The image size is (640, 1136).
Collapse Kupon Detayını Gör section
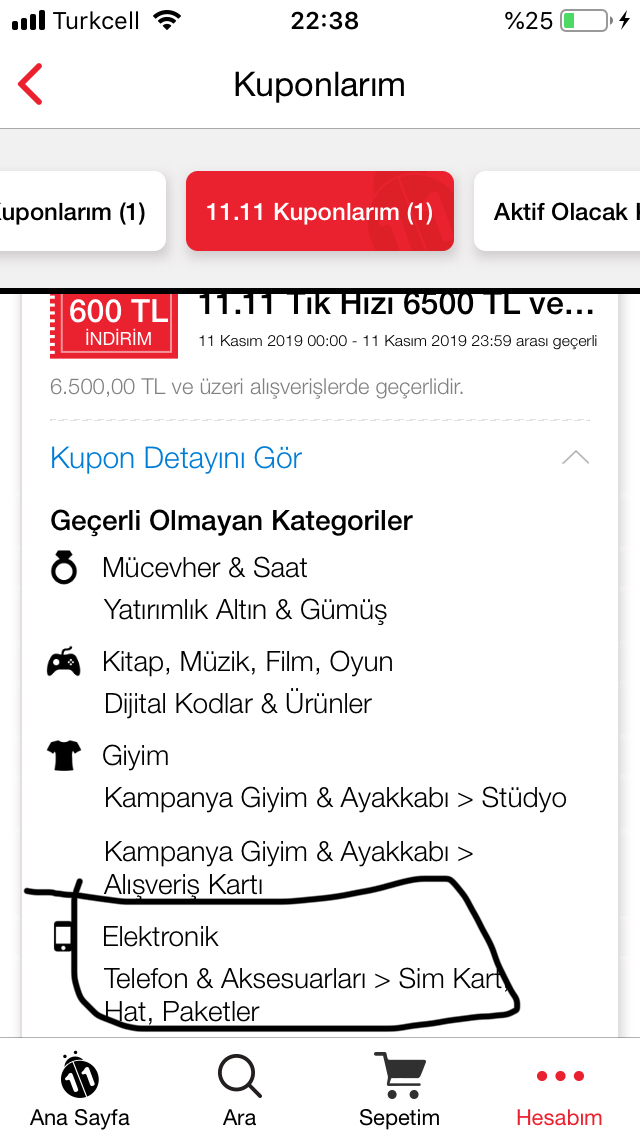(320, 458)
